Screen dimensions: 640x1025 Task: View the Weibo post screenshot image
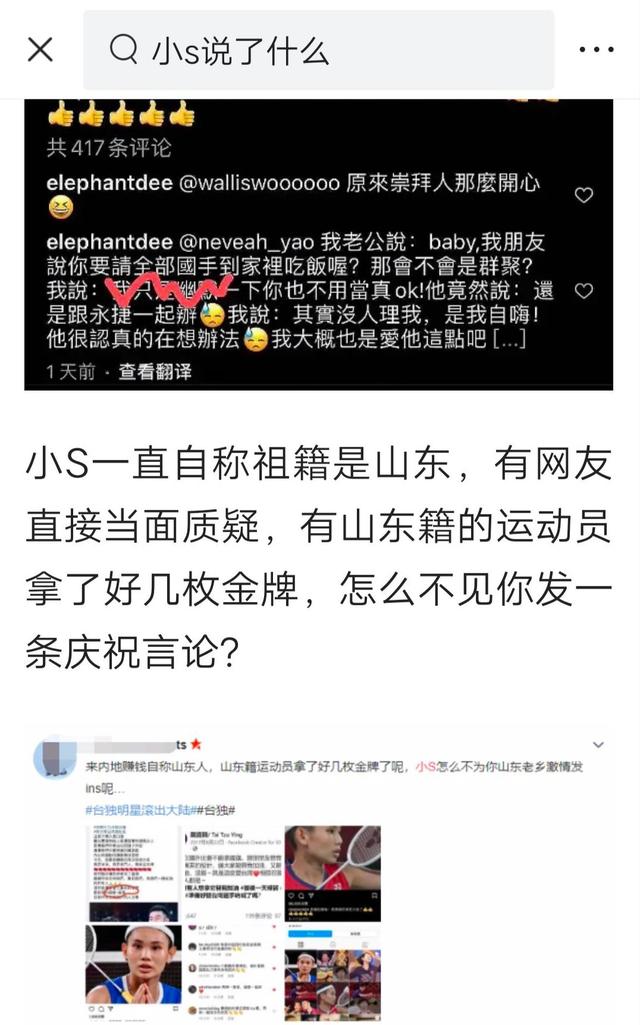pyautogui.click(x=318, y=868)
